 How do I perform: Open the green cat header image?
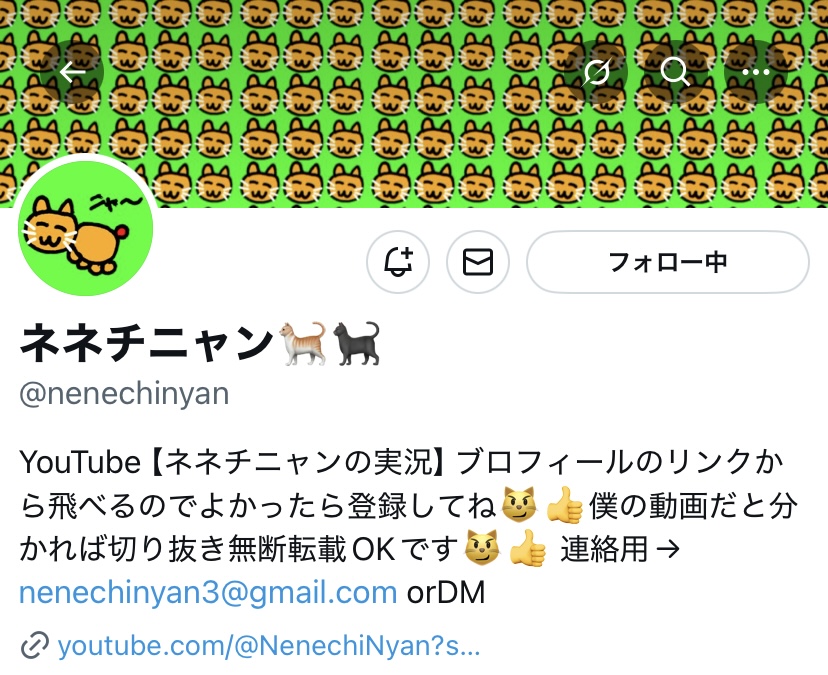(400, 140)
